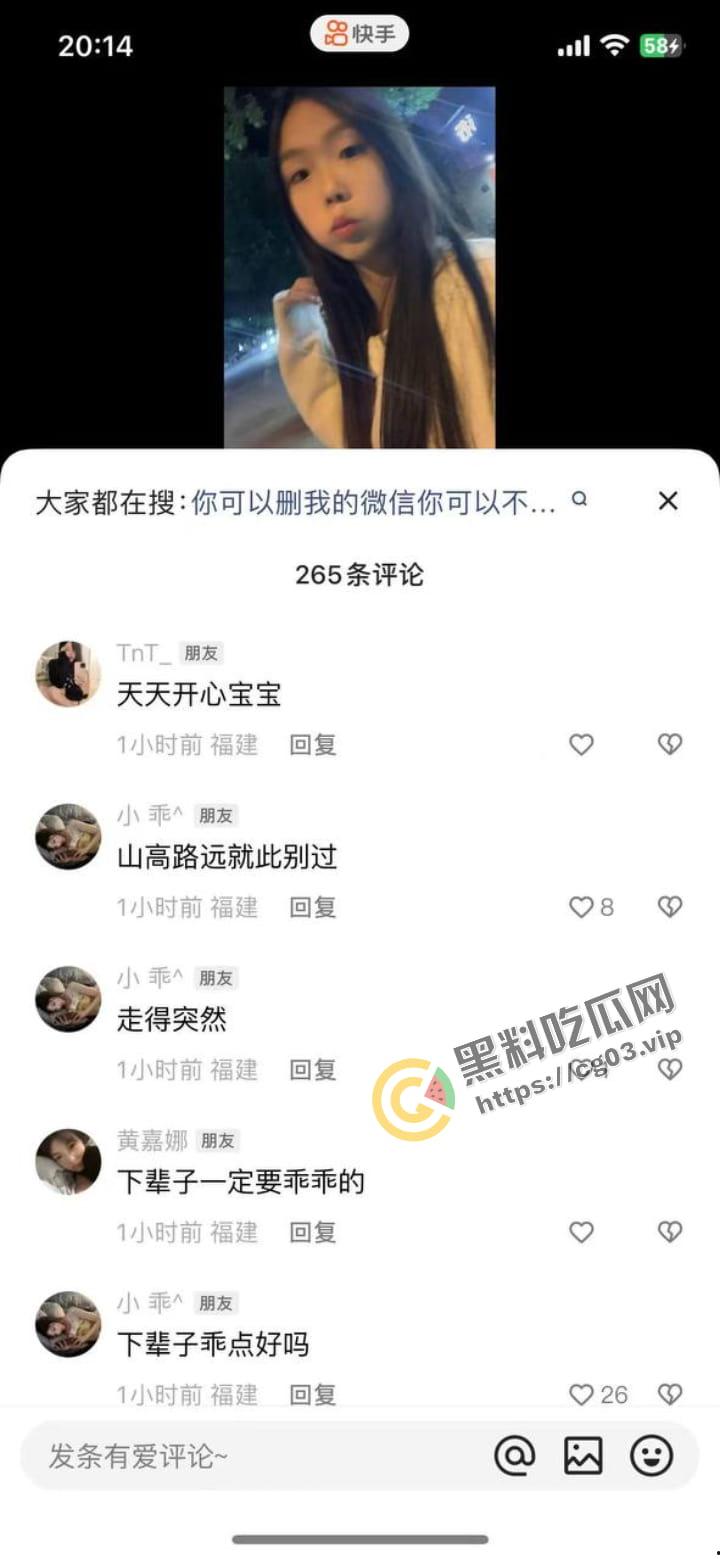The image size is (720, 1559).
Task: Dislike TnT_'s comment 天天开心宝宝
Action: 669,744
